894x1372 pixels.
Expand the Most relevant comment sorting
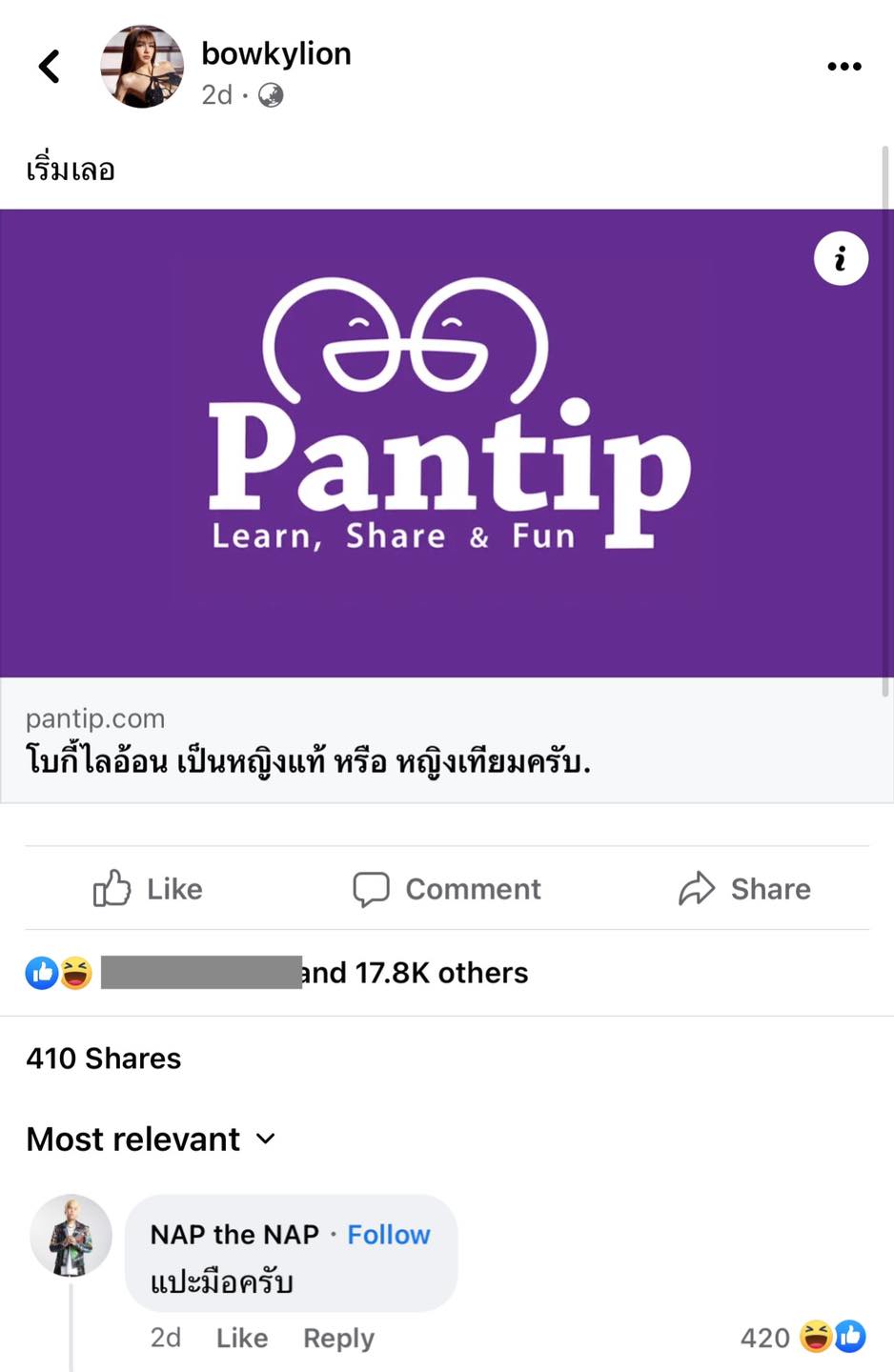point(152,1140)
